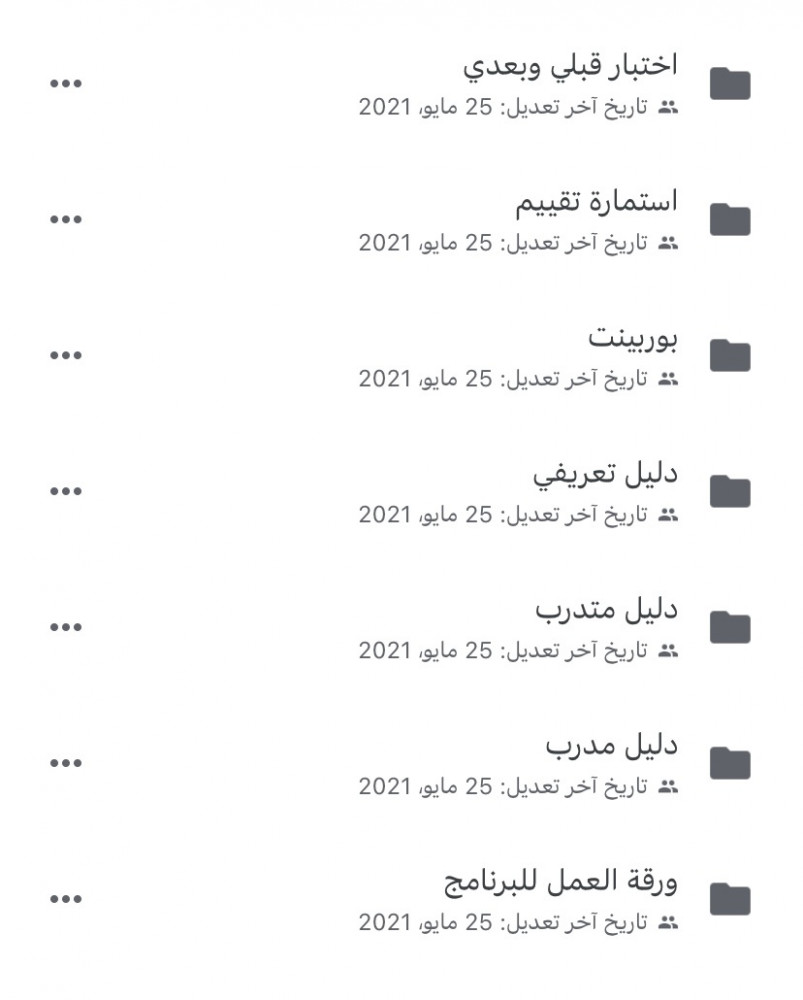This screenshot has width=803, height=1000.
Task: Open the overflow menu for دليل تعريفي
Action: click(66, 491)
